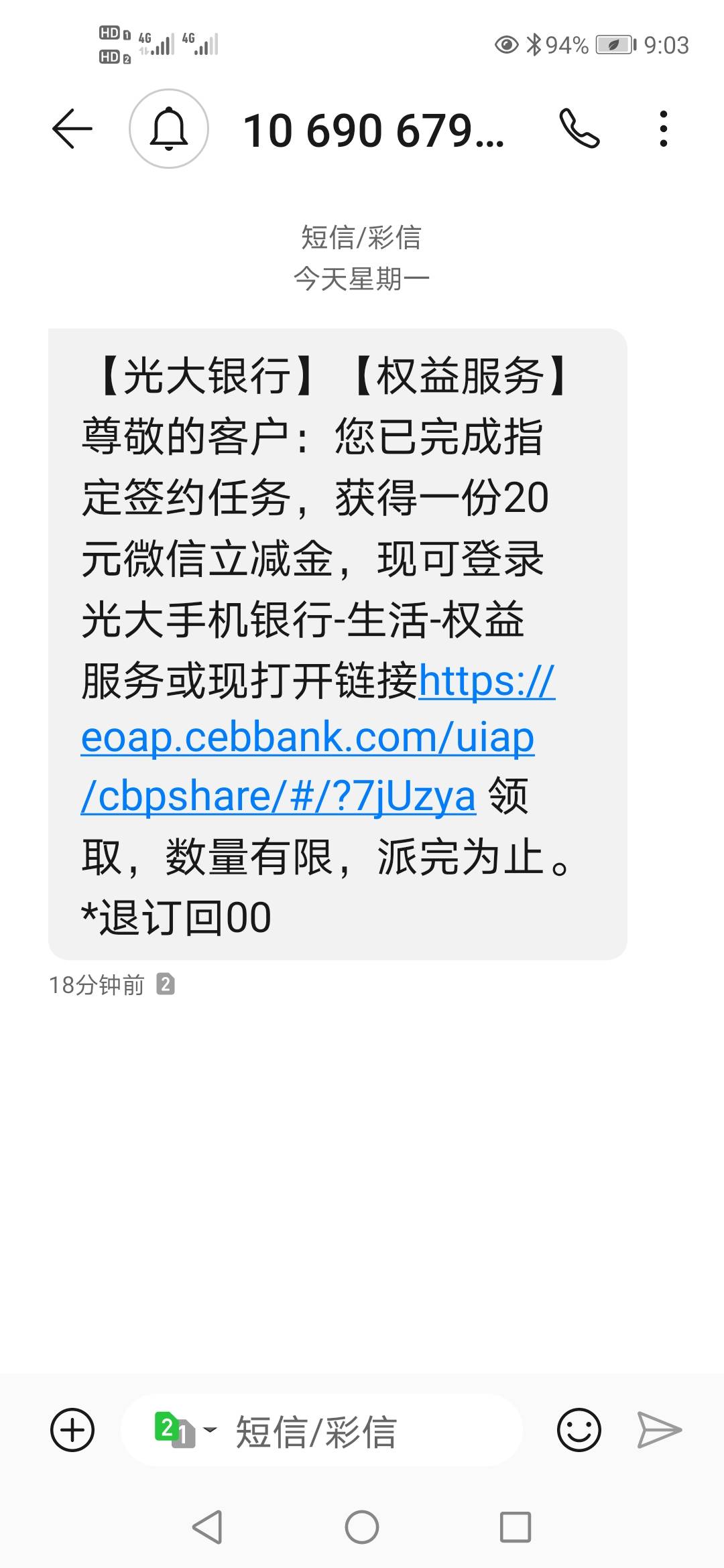Open the three-dot overflow menu
This screenshot has width=724, height=1568.
(663, 129)
